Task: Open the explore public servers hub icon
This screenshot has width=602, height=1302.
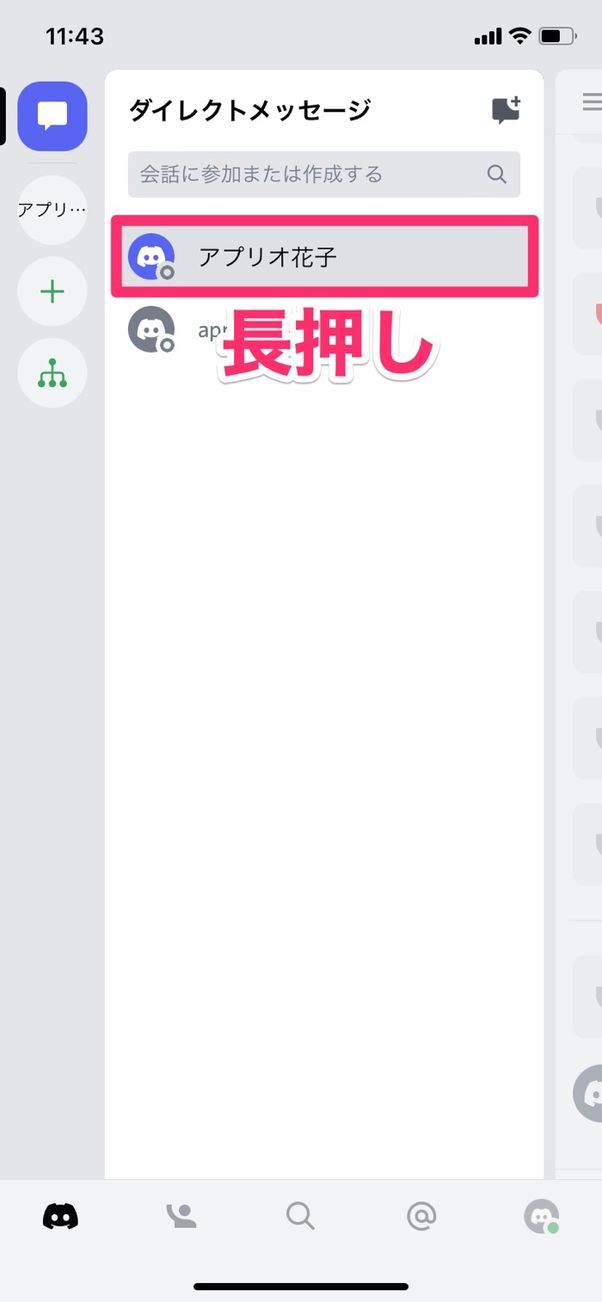Action: click(x=52, y=372)
